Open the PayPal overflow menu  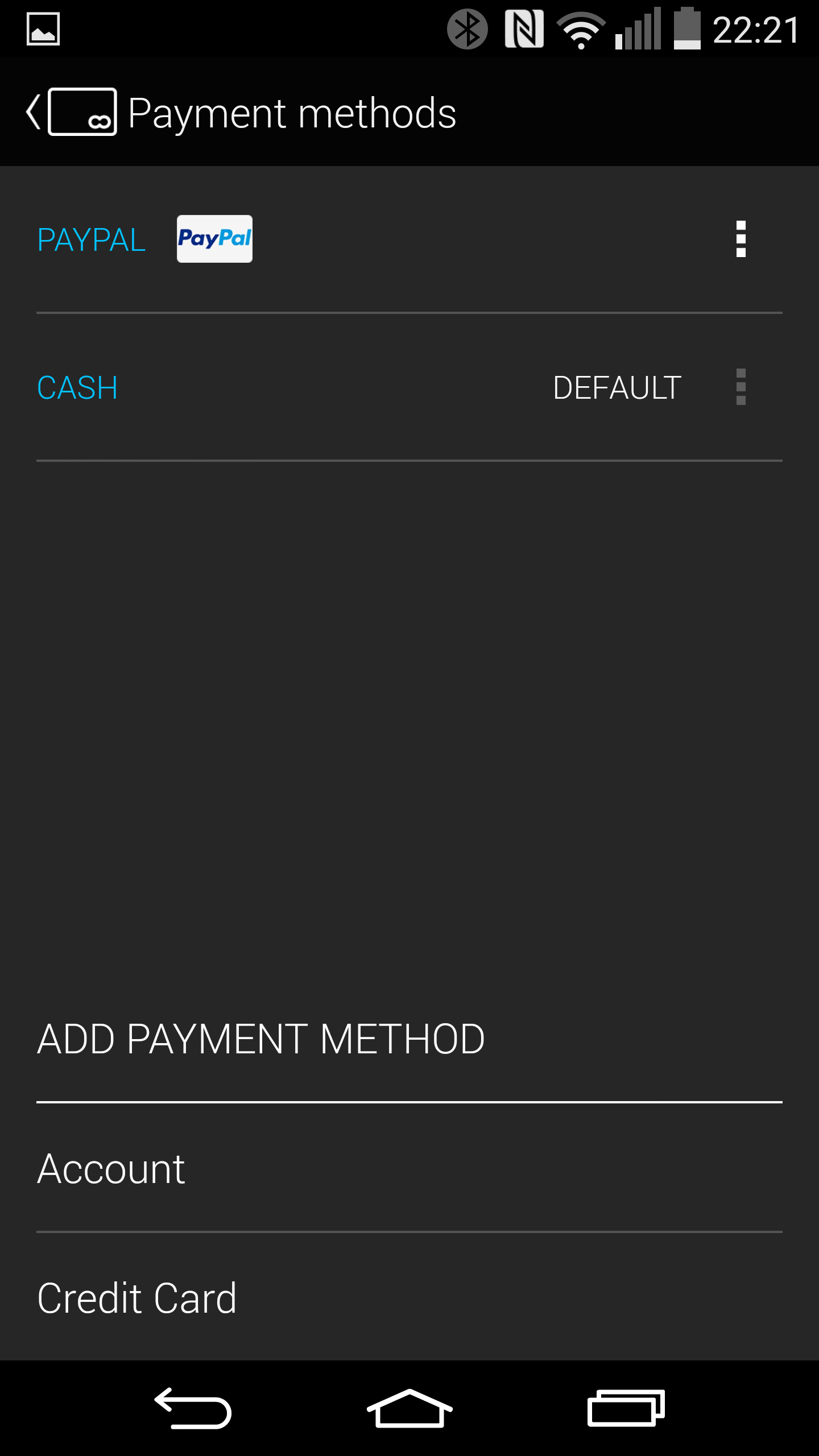[741, 239]
